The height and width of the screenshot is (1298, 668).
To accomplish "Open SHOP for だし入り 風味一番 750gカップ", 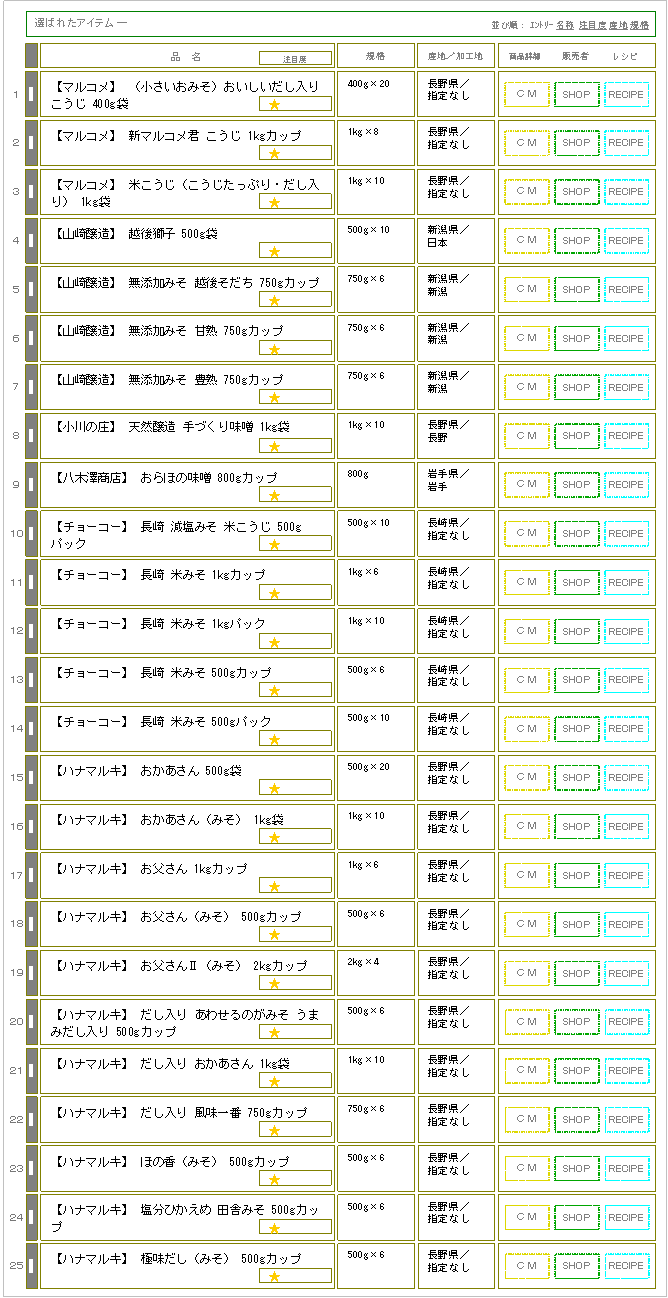I will click(x=576, y=1120).
